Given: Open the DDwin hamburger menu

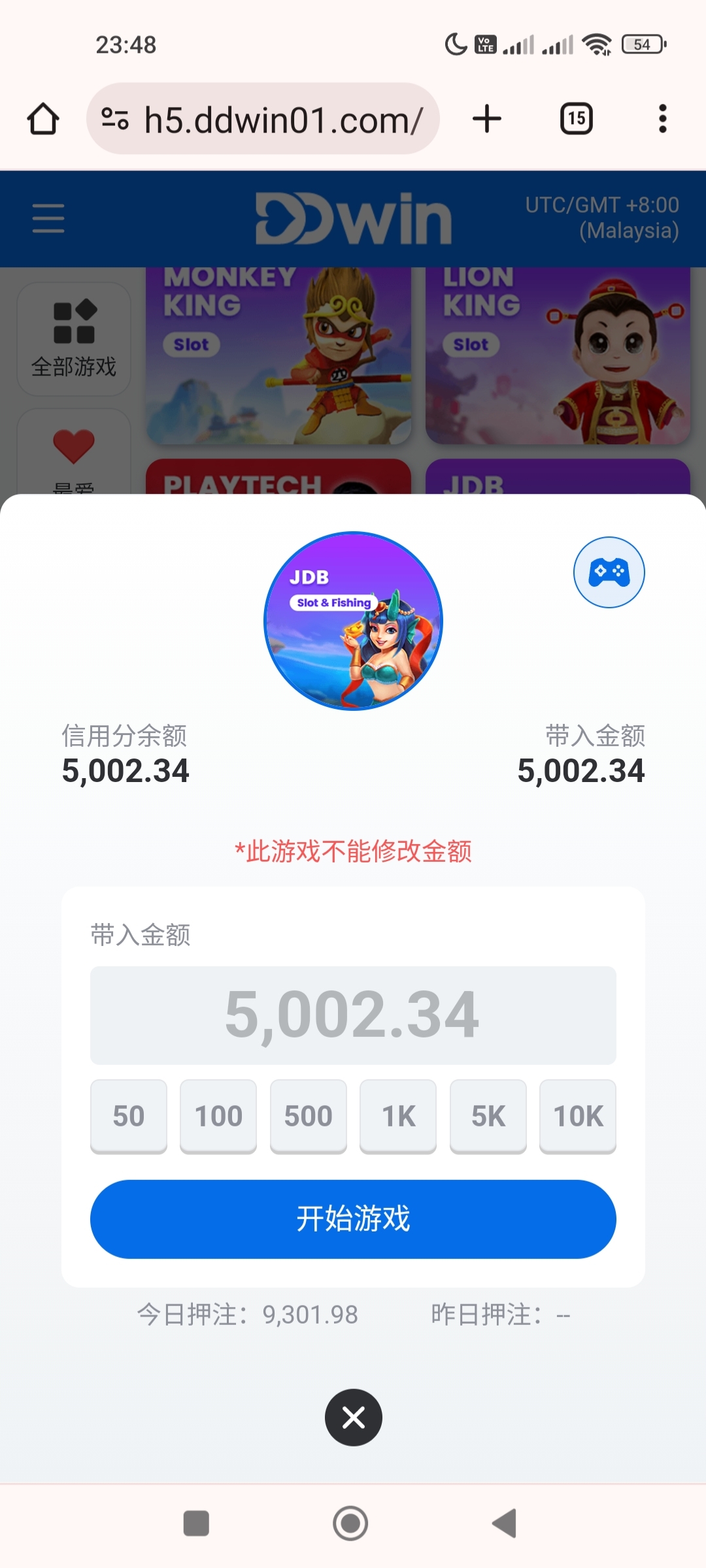Looking at the screenshot, I should (48, 218).
